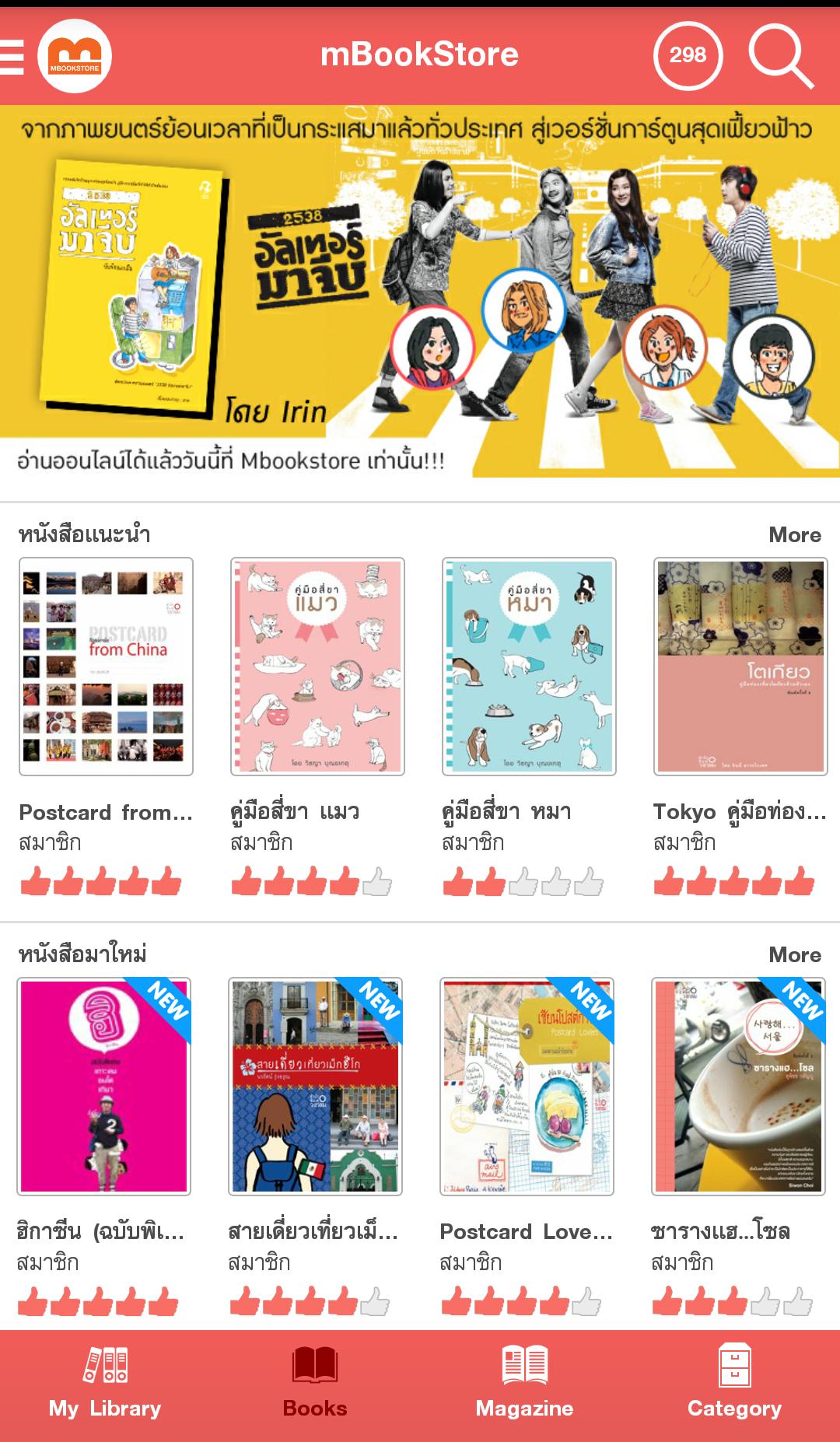
Task: Open the Postcard Lovers book
Action: [527, 1086]
